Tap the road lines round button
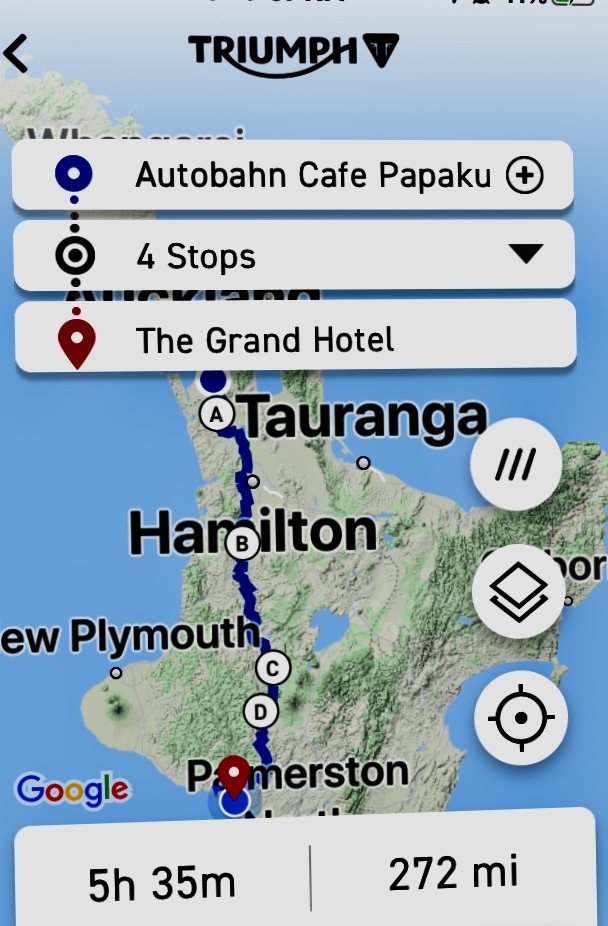Screen dimensions: 608x926 coord(516,464)
